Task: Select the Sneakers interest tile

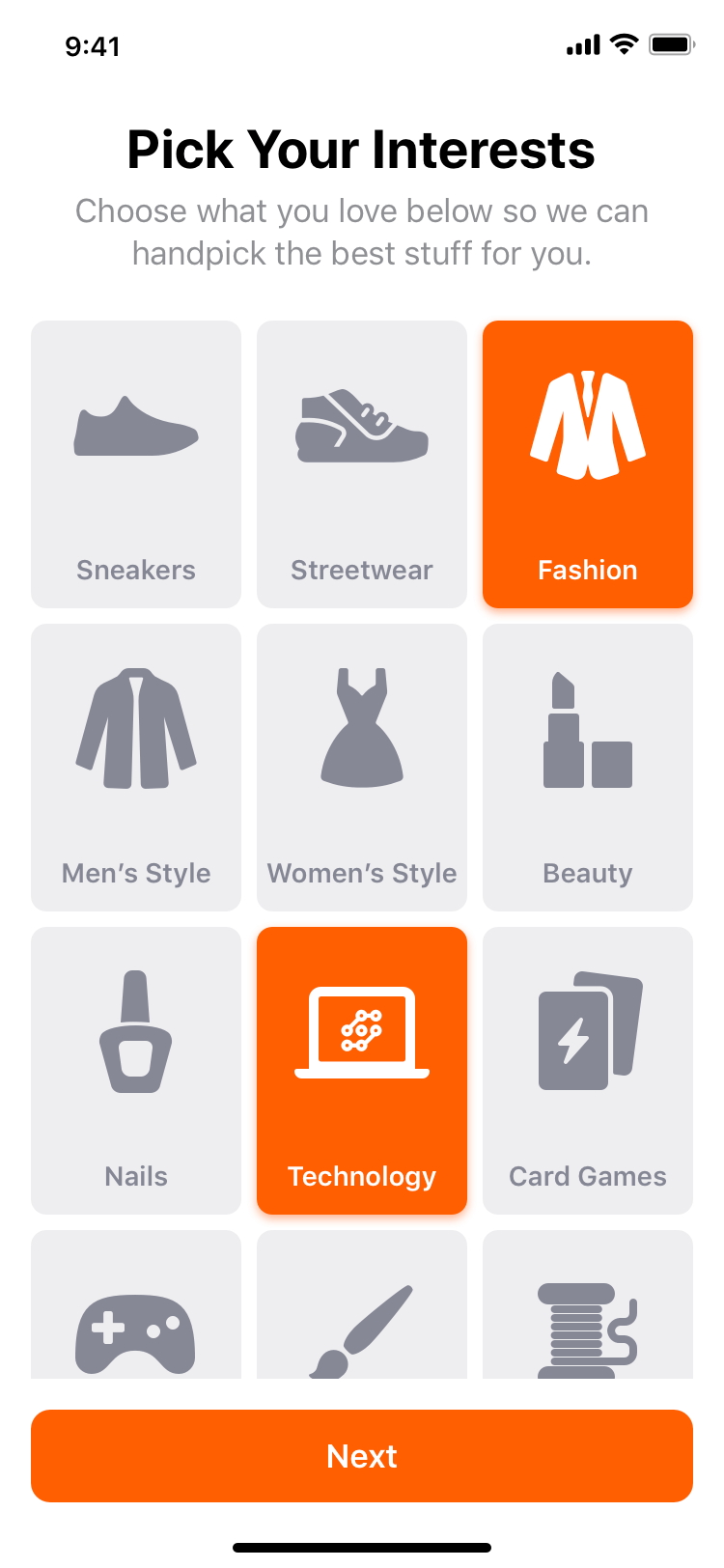Action: pos(136,464)
